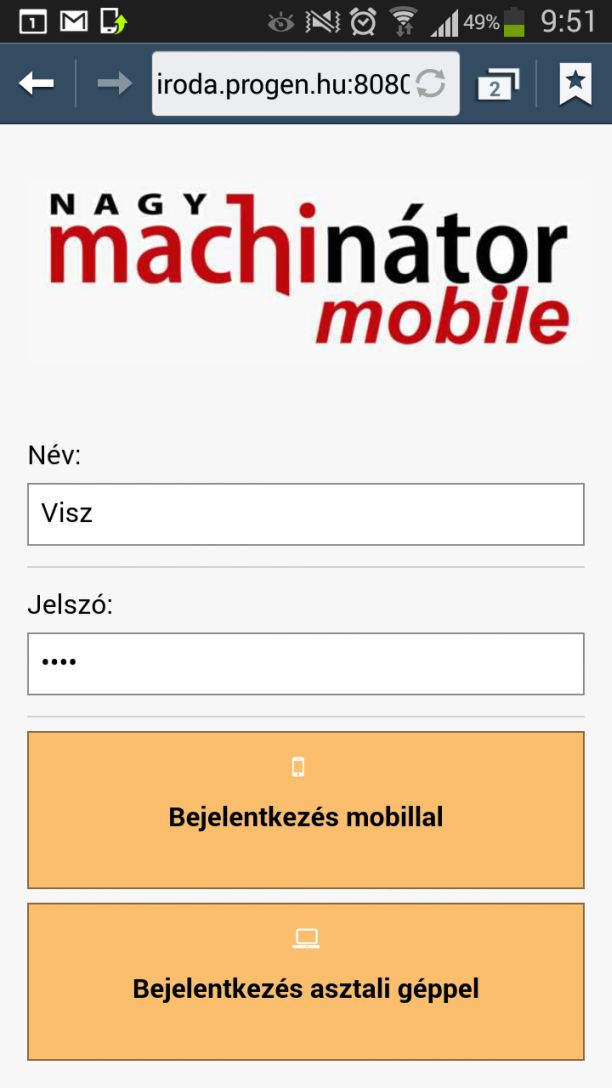Tap Bejelentkezés asztali géppel button
This screenshot has height=1088, width=612.
point(305,981)
